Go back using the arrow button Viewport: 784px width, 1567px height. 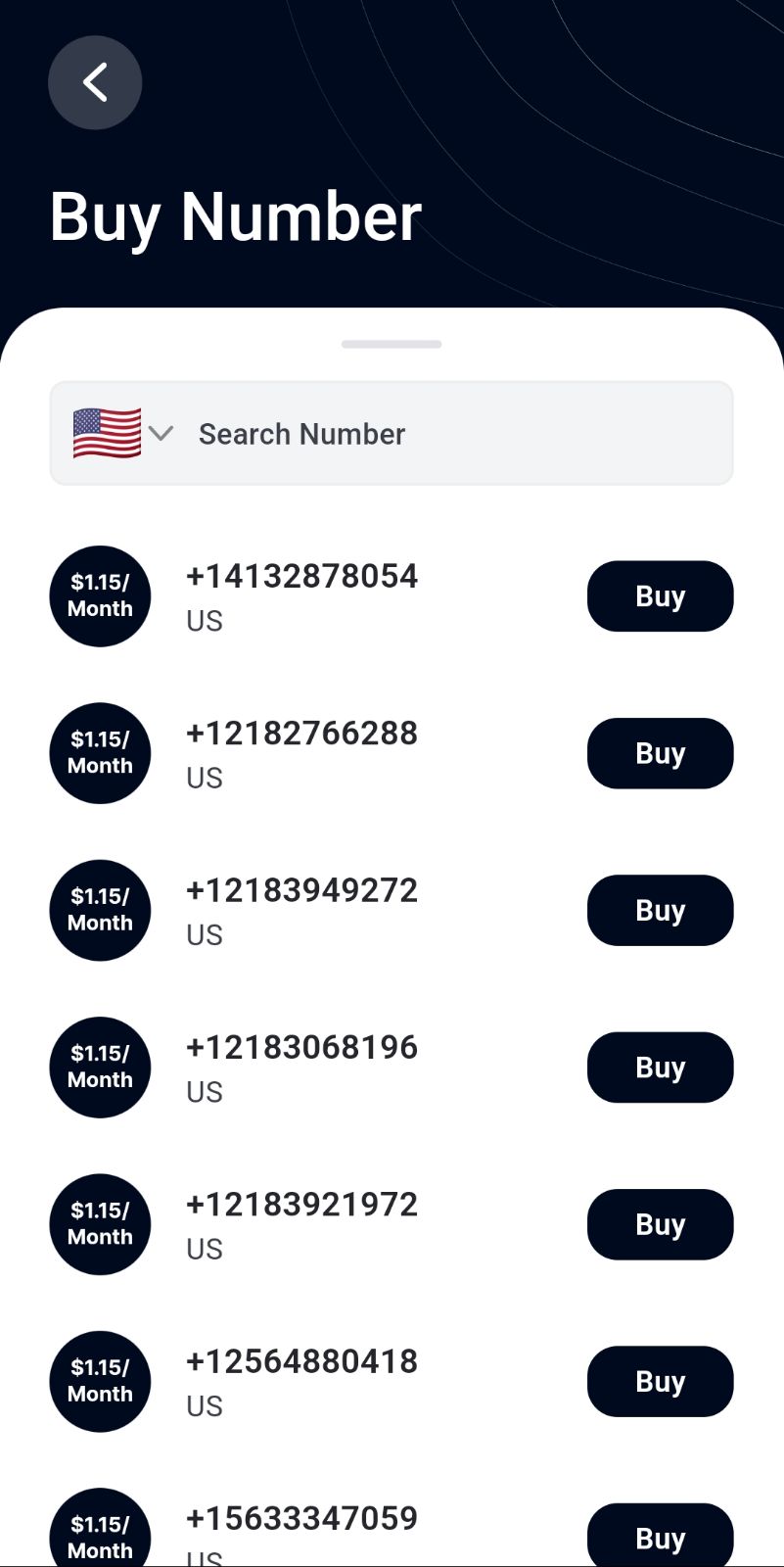tap(95, 82)
